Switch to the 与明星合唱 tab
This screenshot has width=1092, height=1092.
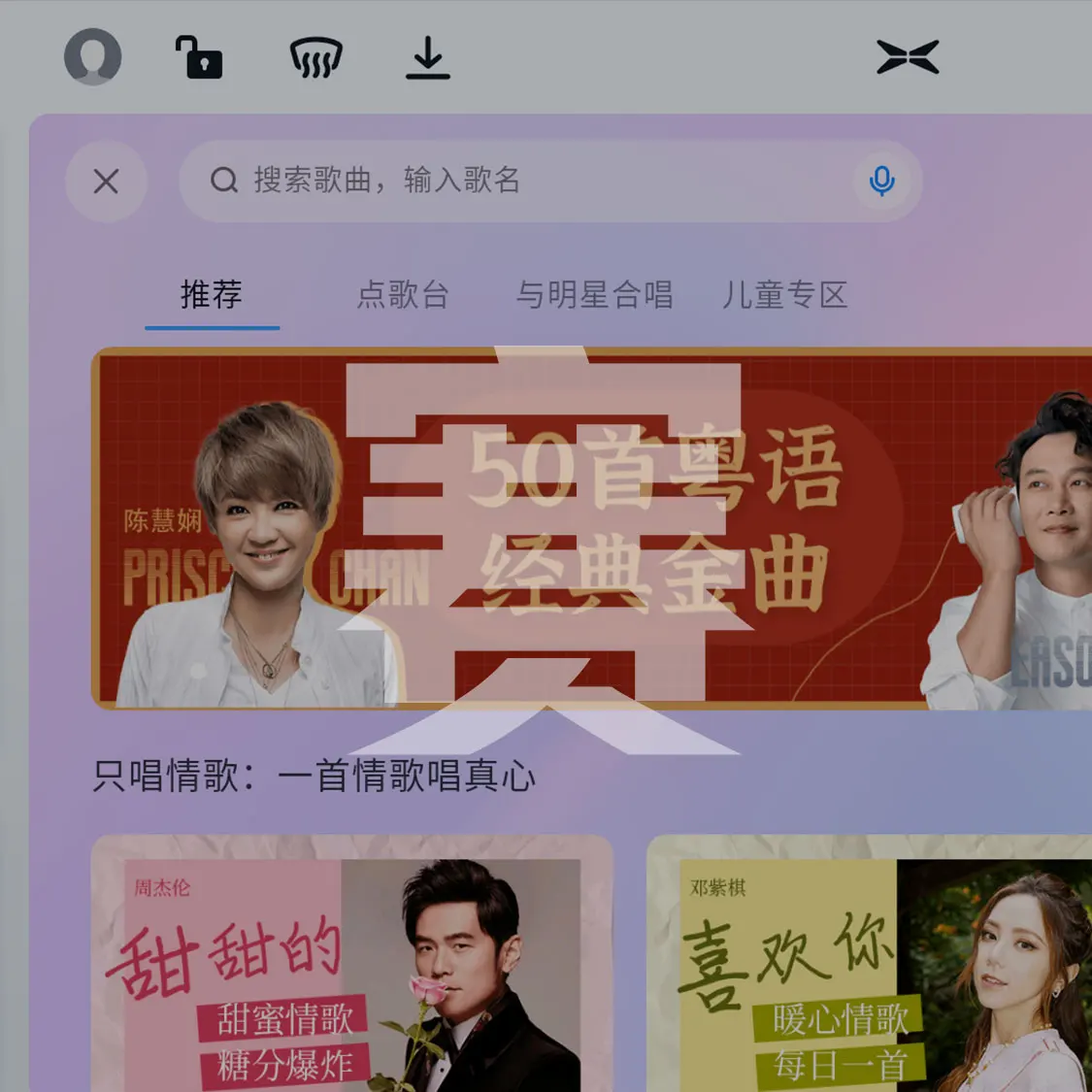594,295
